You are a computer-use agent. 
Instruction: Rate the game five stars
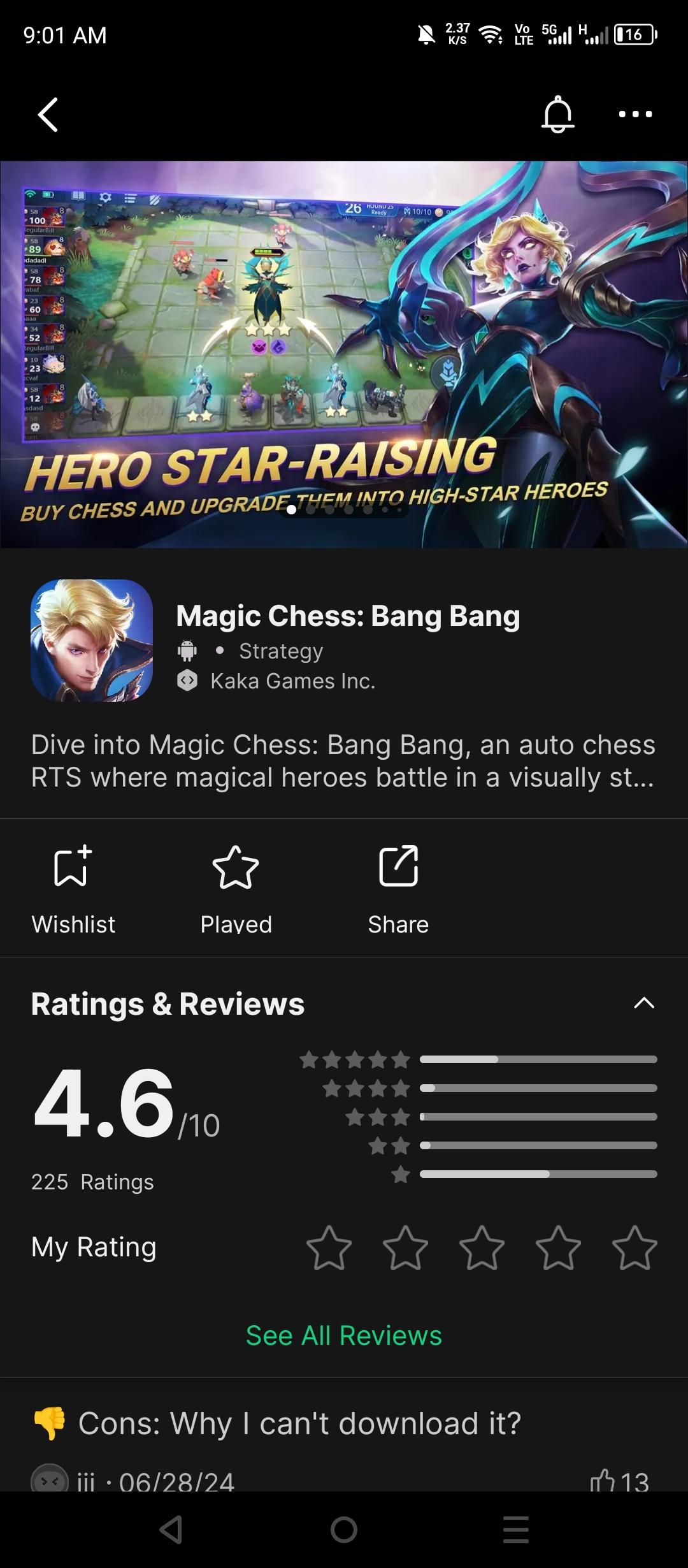point(634,1247)
